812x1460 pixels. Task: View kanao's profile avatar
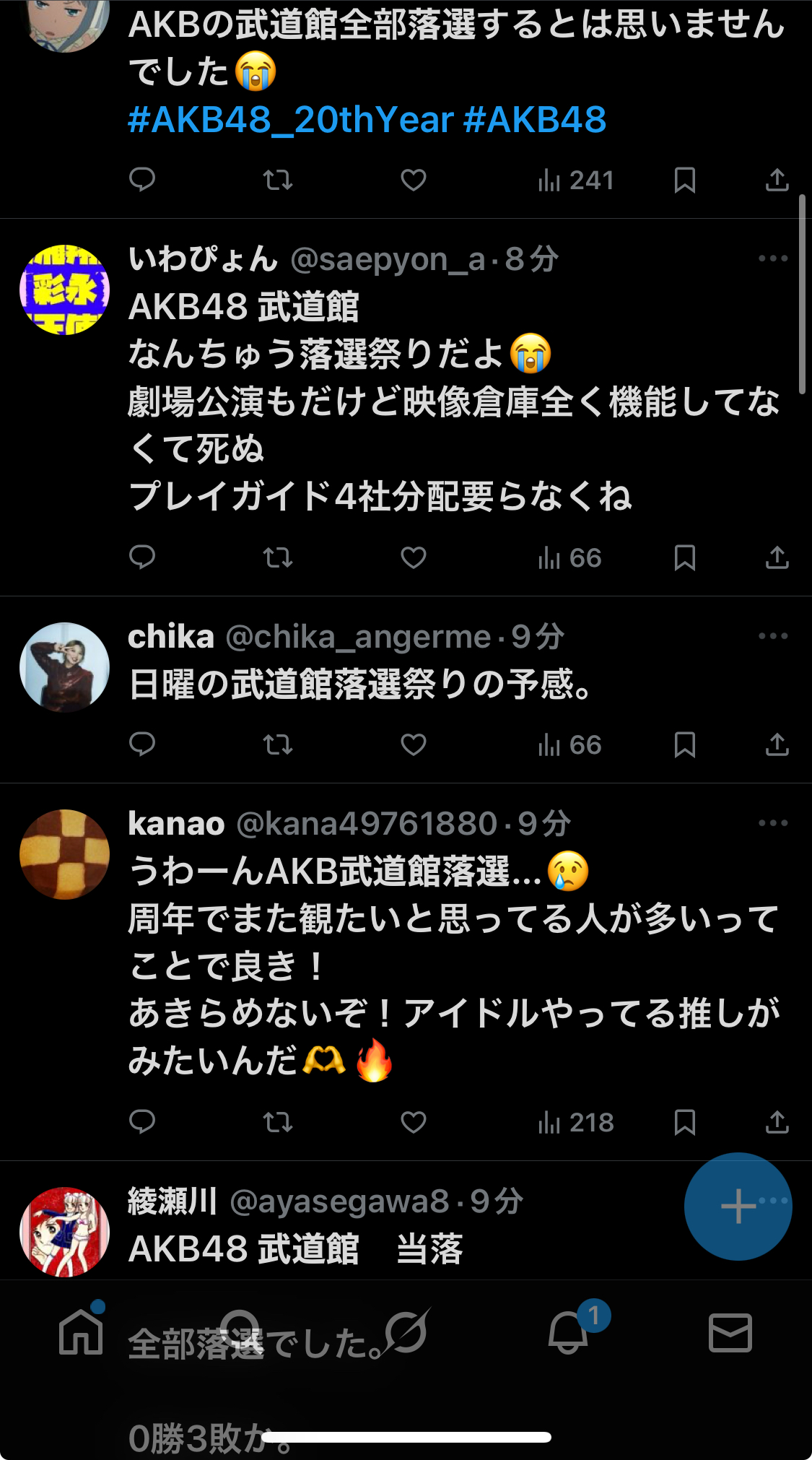(64, 854)
